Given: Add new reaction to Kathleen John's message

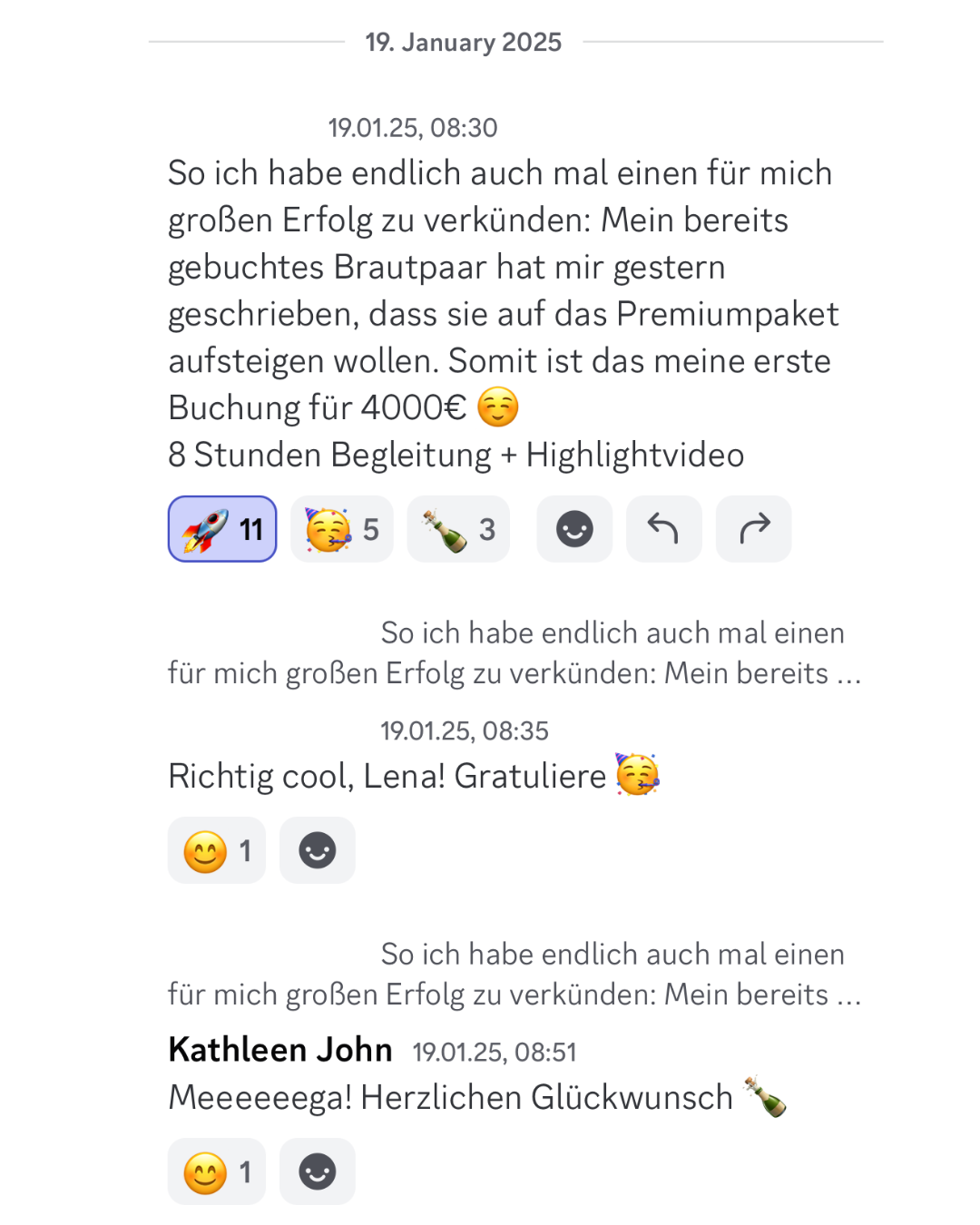Looking at the screenshot, I should 318,1171.
